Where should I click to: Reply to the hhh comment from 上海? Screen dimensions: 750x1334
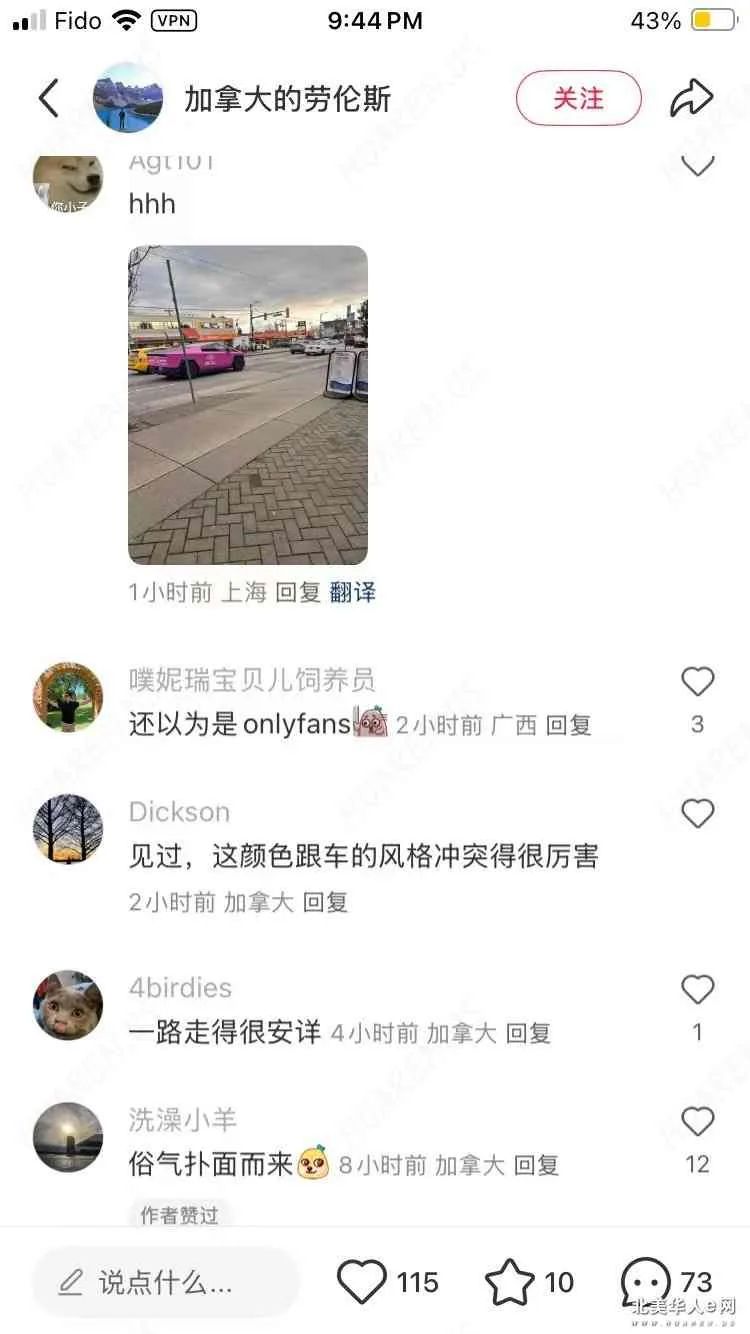pyautogui.click(x=298, y=592)
